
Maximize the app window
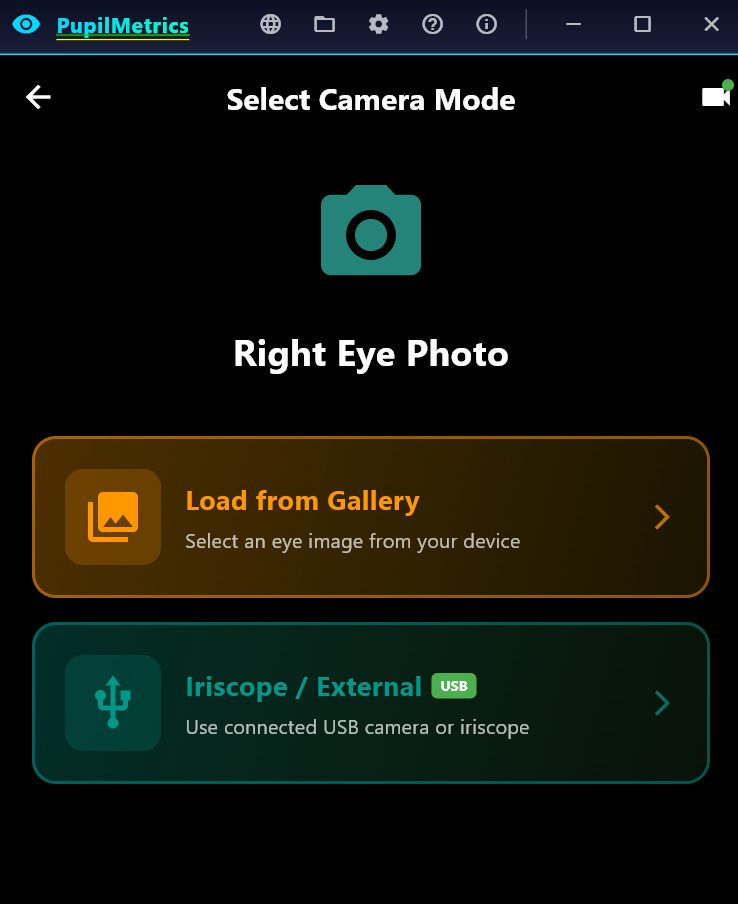tap(643, 25)
